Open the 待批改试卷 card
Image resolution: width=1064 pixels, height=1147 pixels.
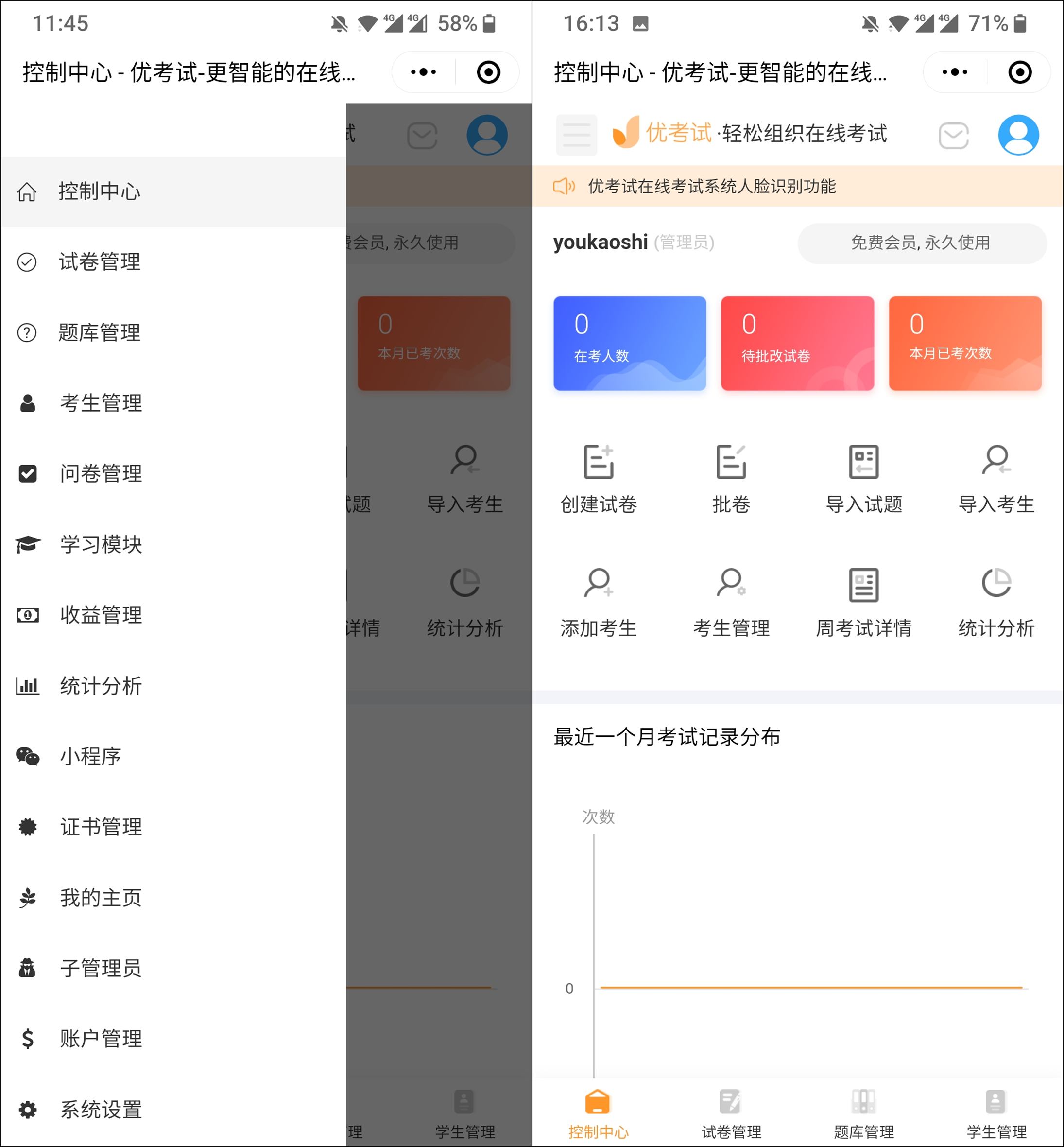pos(797,343)
